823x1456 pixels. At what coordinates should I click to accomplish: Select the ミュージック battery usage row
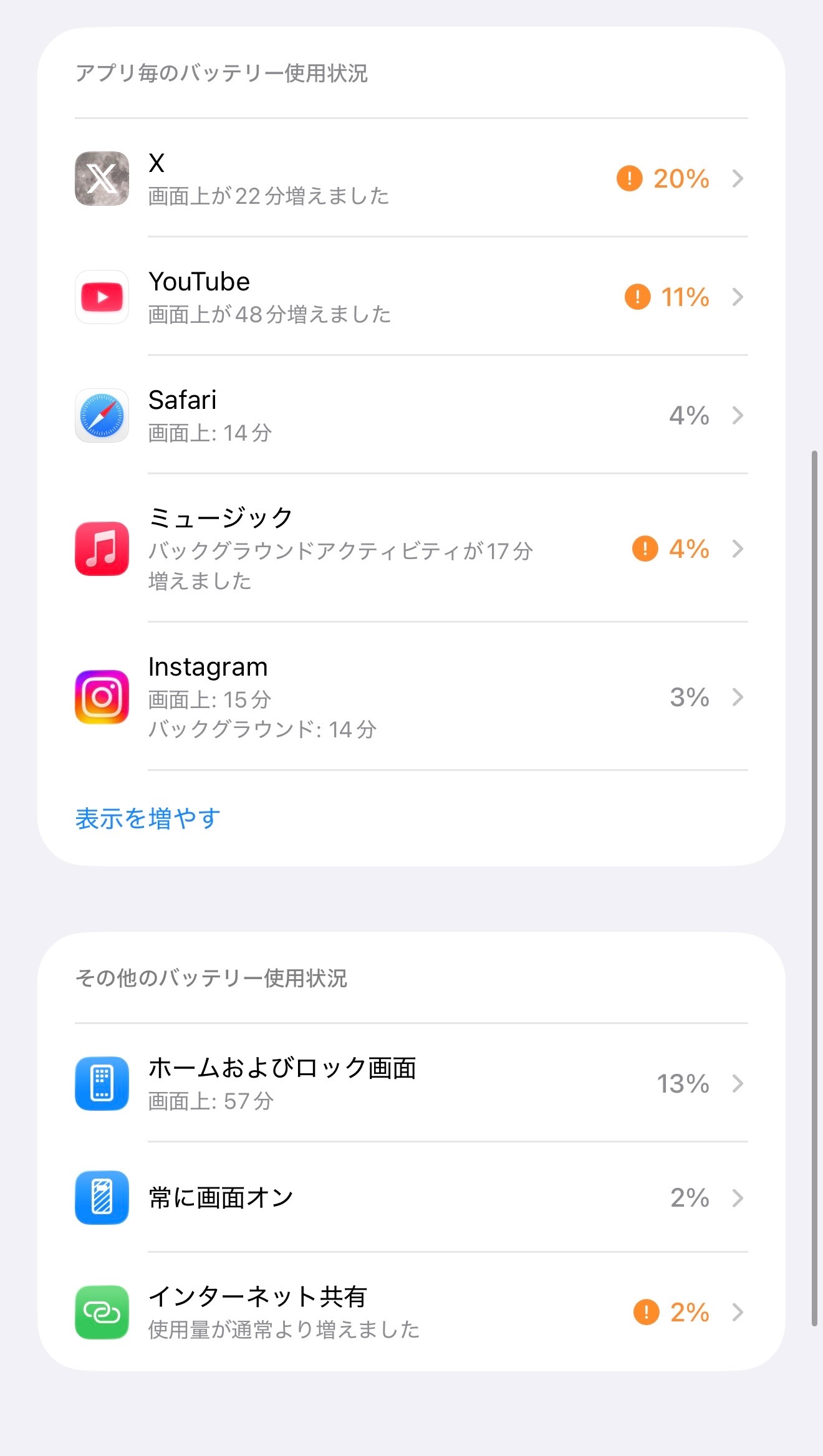(x=412, y=548)
